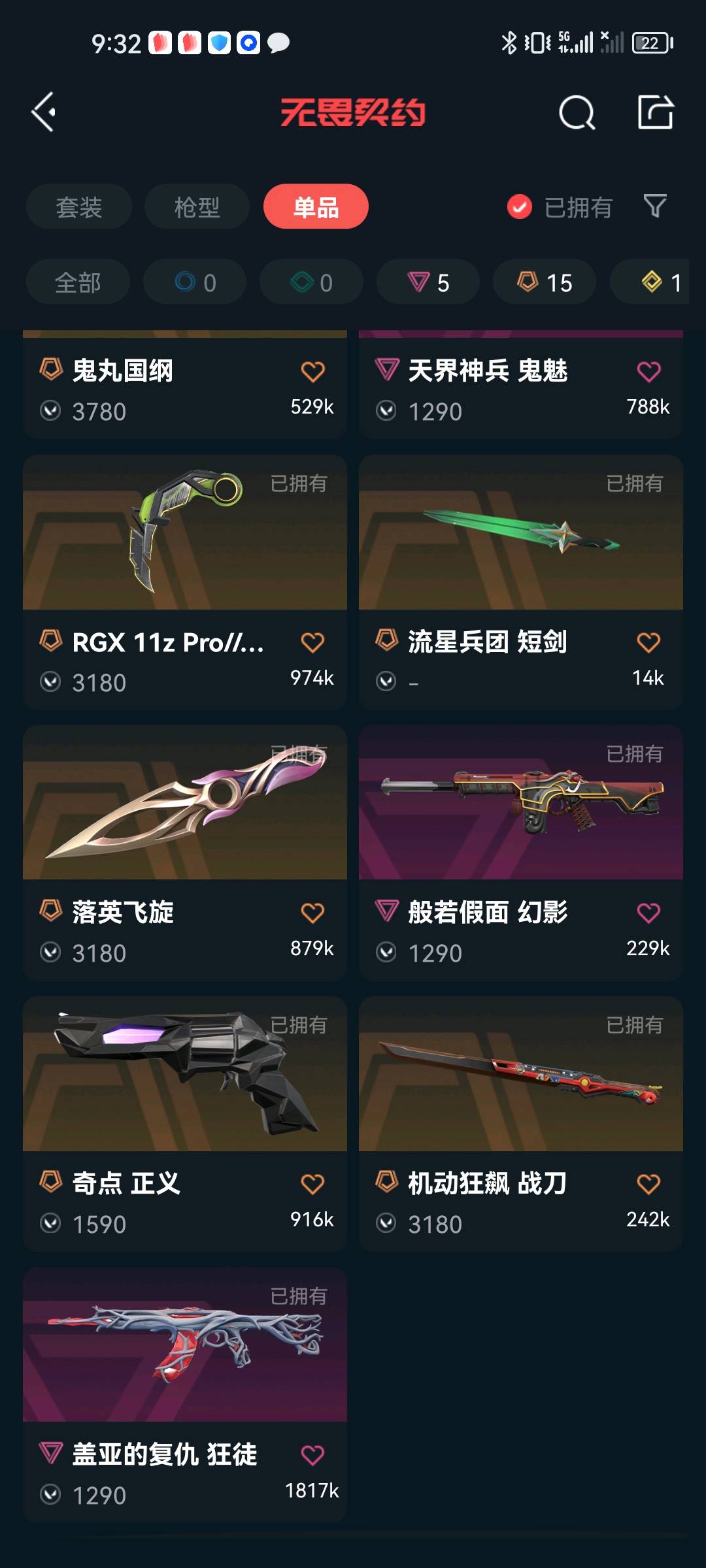The width and height of the screenshot is (706, 1568).
Task: Open the search icon in the header
Action: point(577,112)
